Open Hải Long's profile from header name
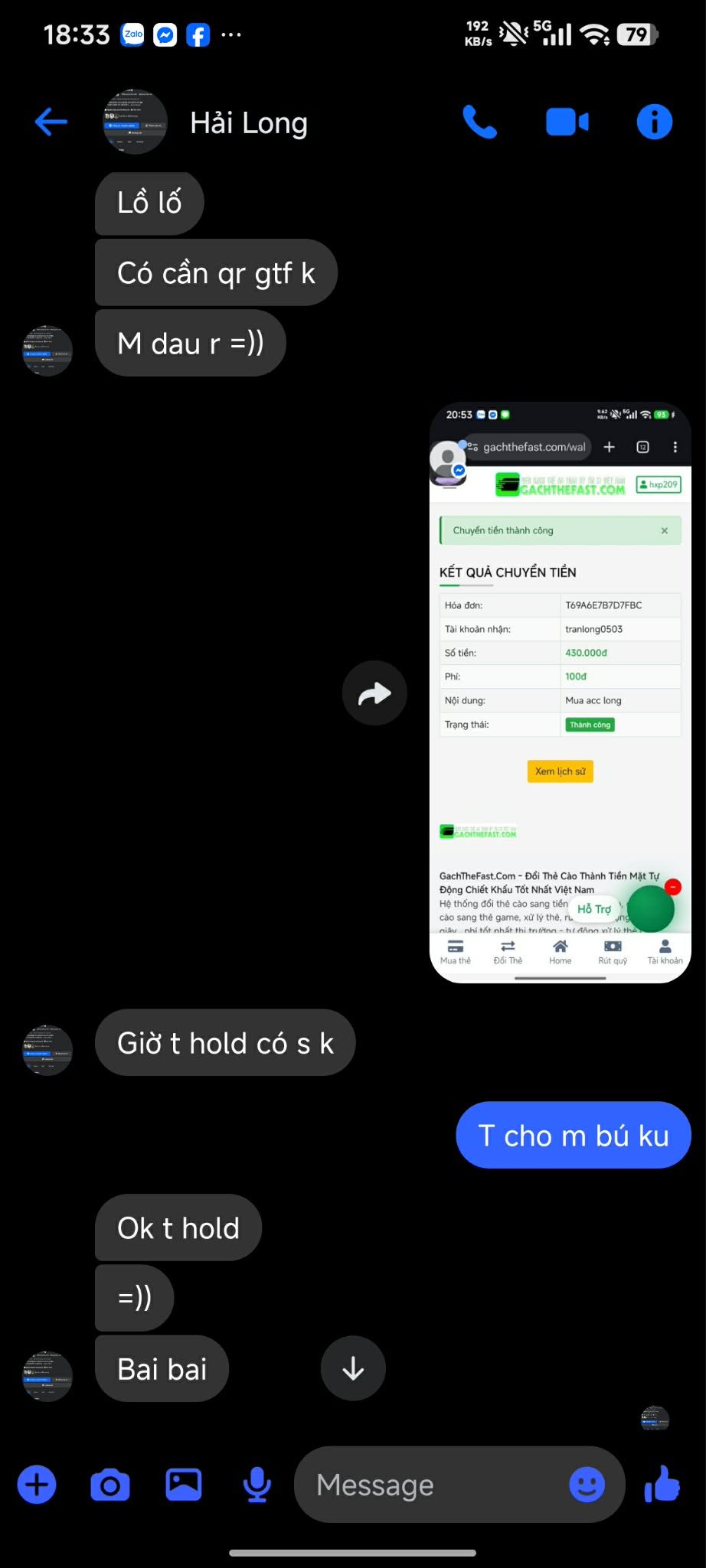This screenshot has height=1568, width=706. click(x=249, y=123)
